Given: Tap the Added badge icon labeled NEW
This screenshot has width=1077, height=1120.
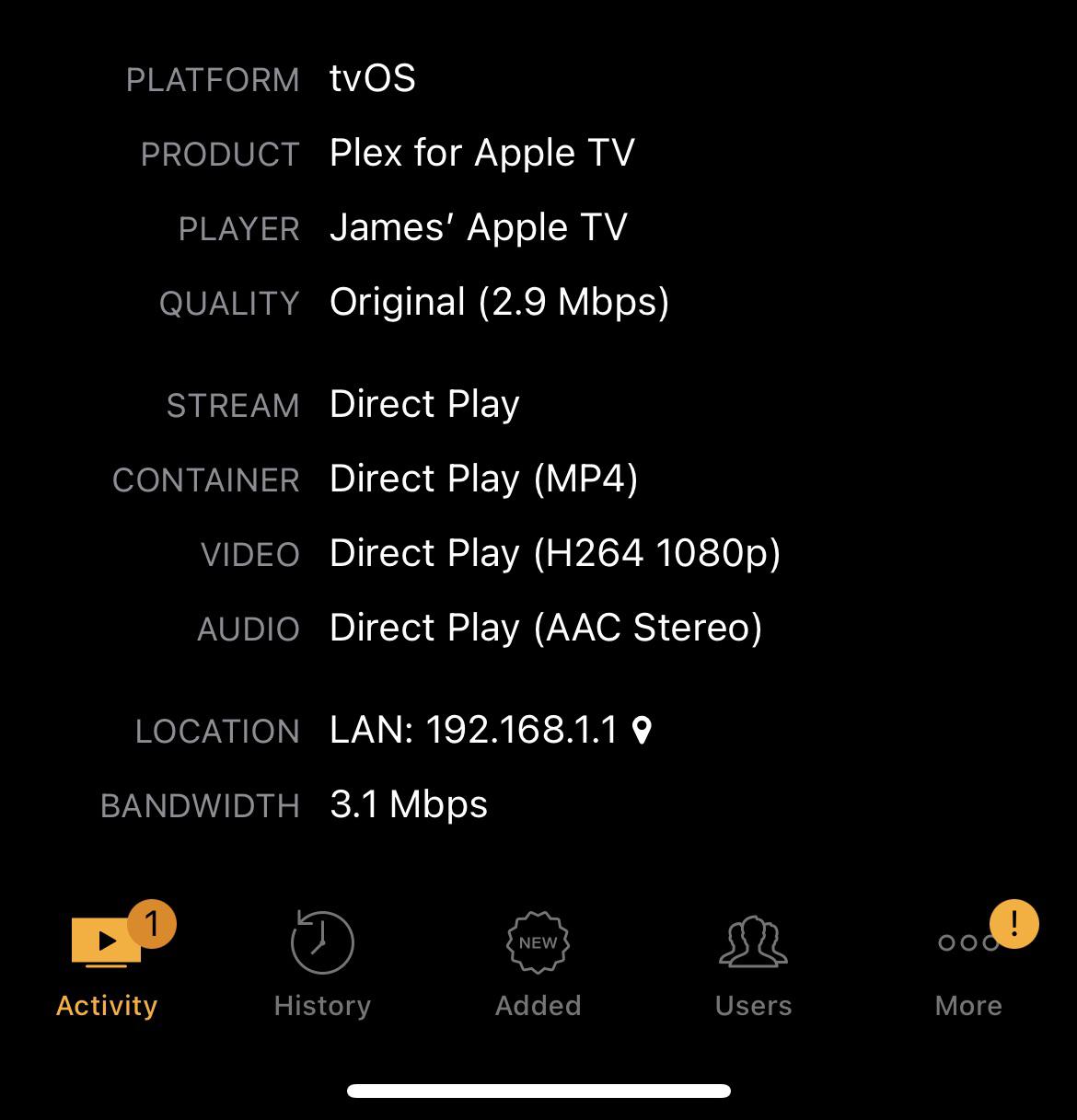Looking at the screenshot, I should point(538,941).
